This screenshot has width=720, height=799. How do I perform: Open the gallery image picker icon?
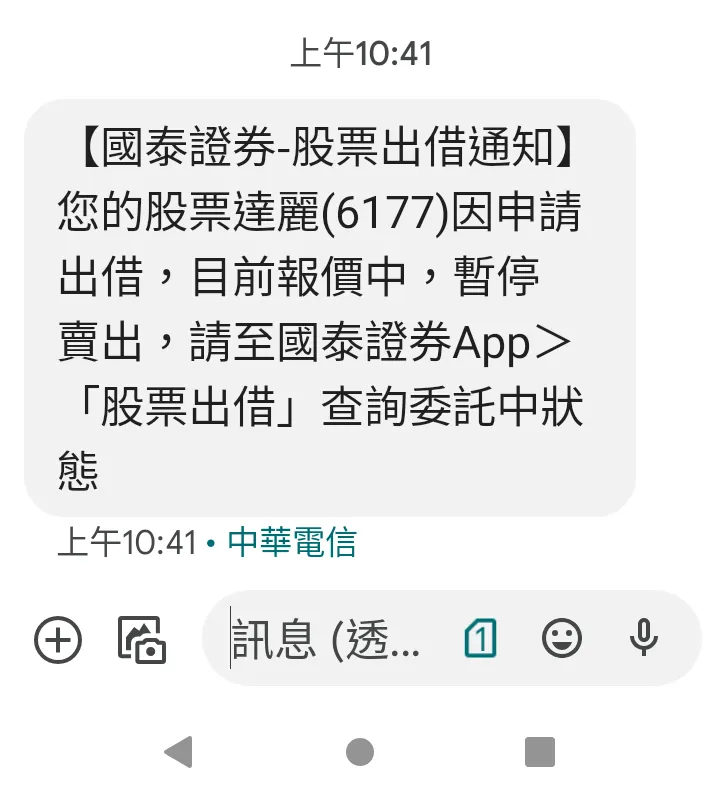pos(143,637)
